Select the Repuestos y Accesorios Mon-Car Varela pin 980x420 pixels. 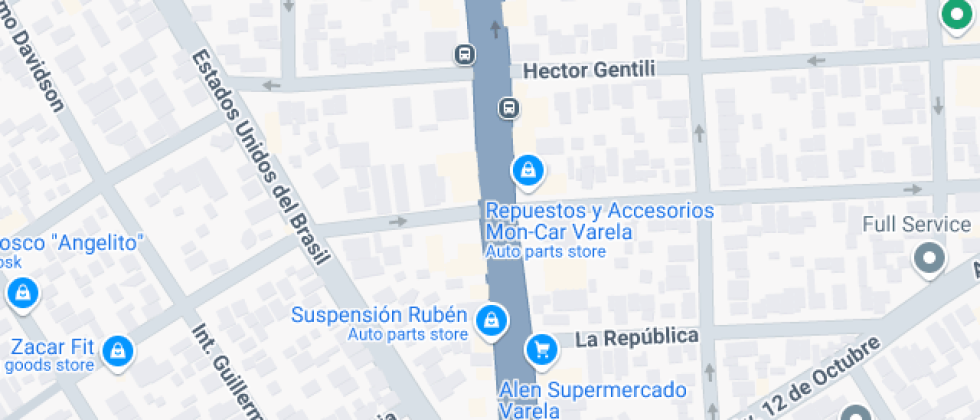pos(527,172)
